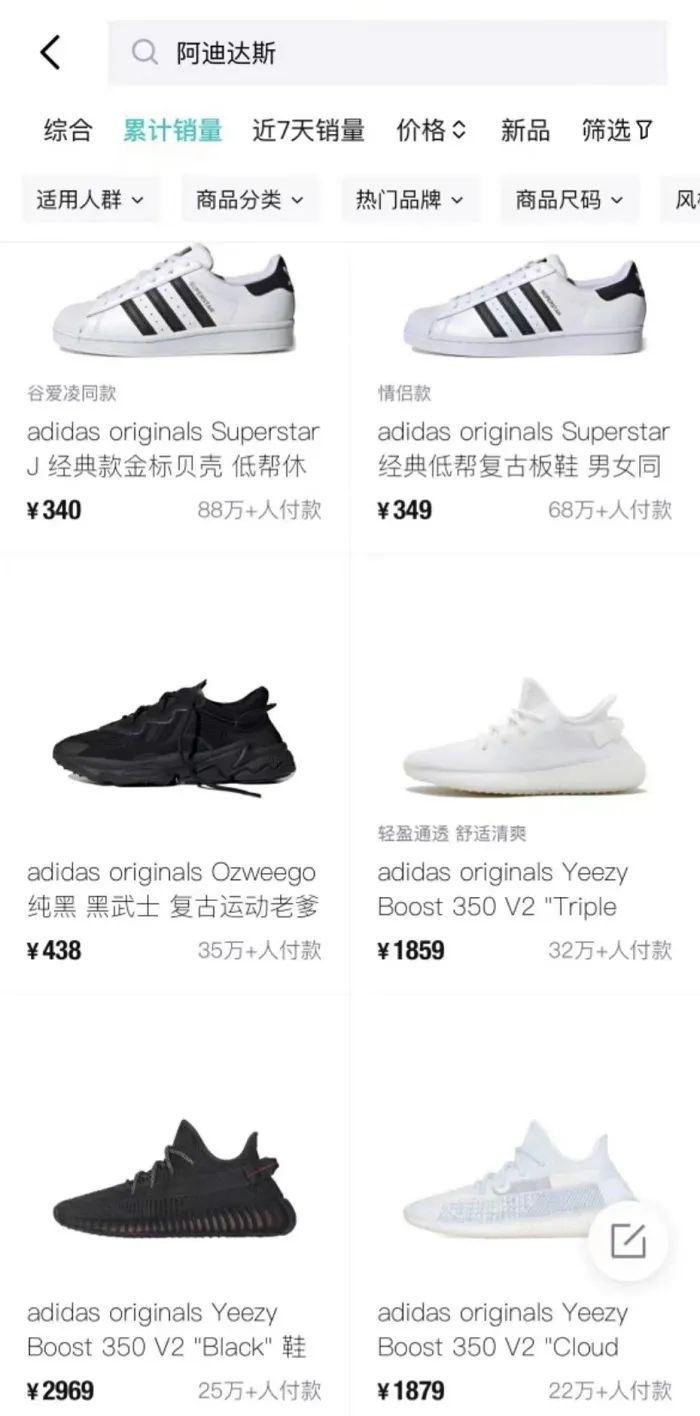Expand the 适用人群 dropdown
700x1416 pixels.
coord(90,200)
